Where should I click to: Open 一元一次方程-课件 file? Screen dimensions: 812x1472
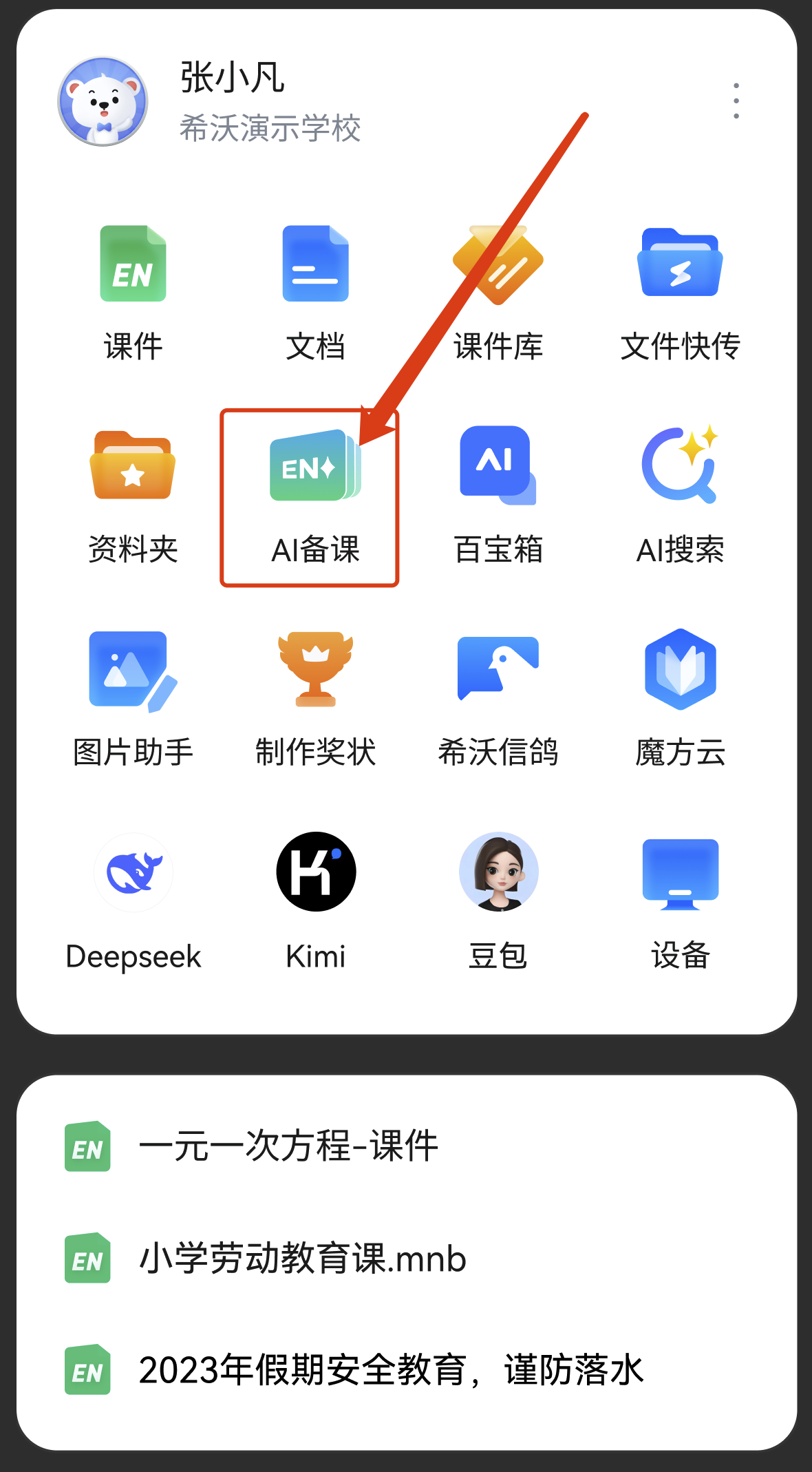(288, 1146)
